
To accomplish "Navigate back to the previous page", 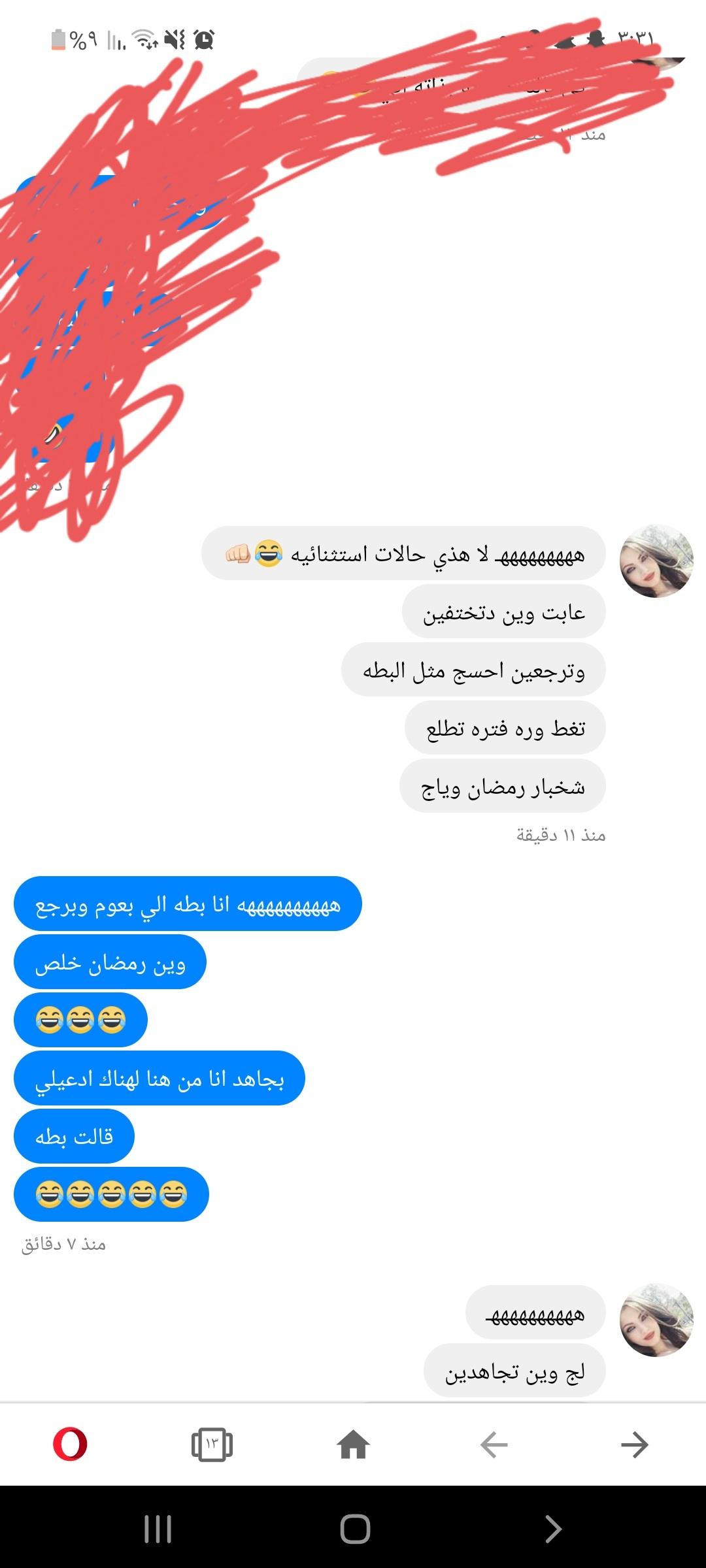I will (x=494, y=1445).
